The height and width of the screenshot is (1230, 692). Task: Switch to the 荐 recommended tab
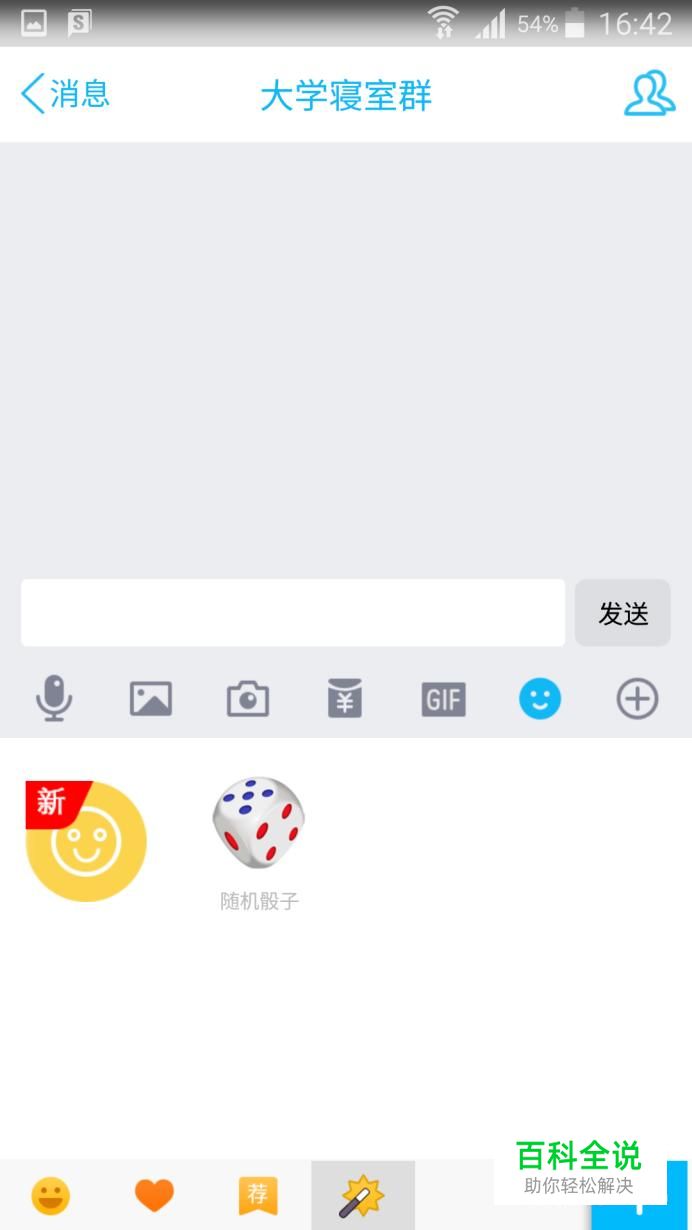pos(258,1195)
